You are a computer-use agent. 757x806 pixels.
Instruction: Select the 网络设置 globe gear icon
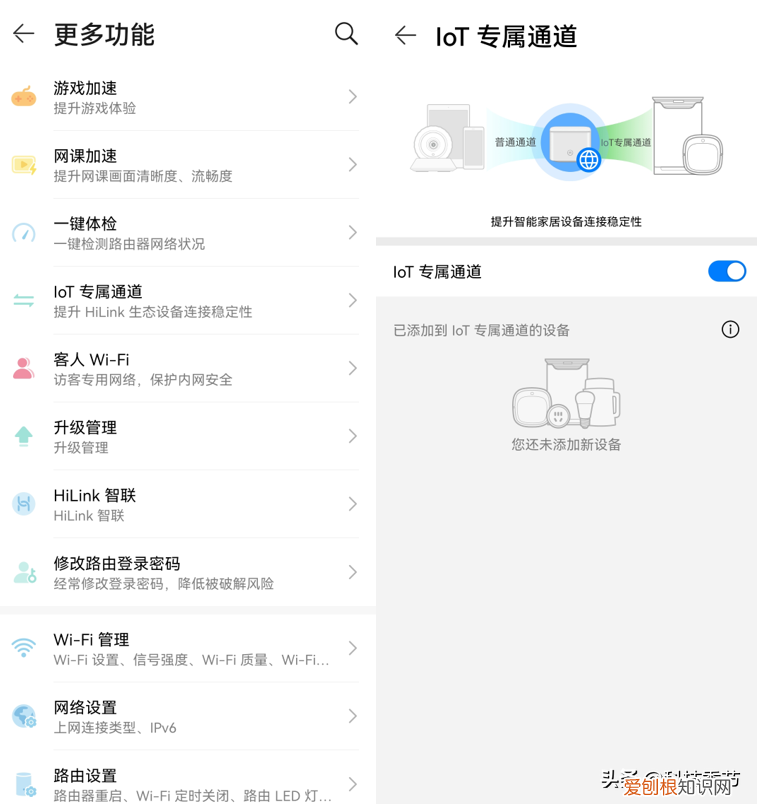click(22, 715)
